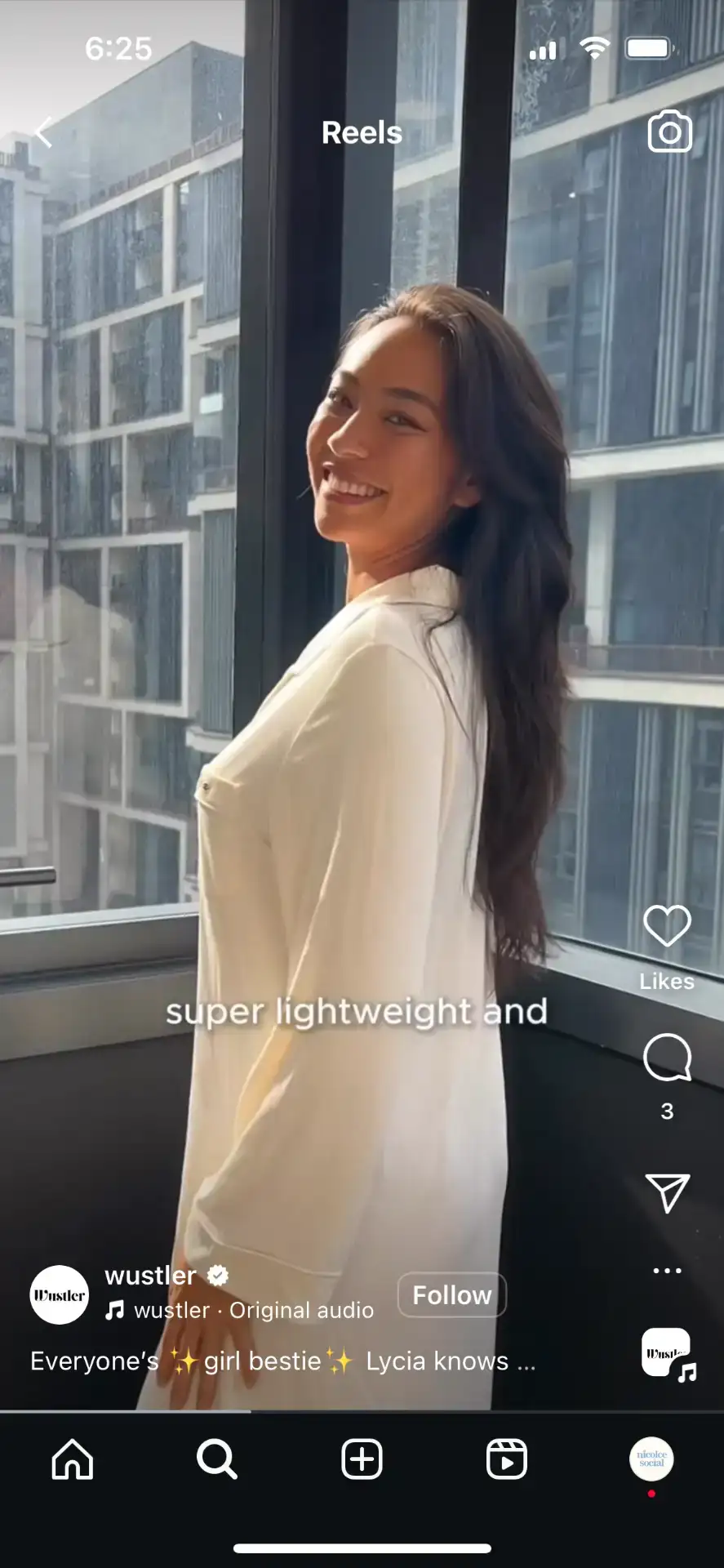Screen dimensions: 724x1568
Task: Open your profile tab
Action: point(651,1459)
